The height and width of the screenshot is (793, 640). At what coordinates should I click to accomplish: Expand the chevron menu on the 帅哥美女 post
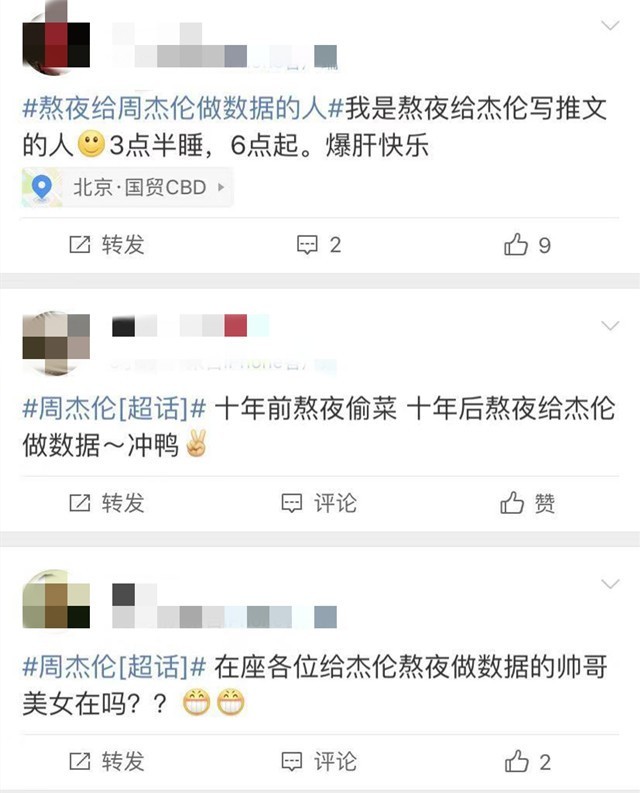(x=610, y=583)
